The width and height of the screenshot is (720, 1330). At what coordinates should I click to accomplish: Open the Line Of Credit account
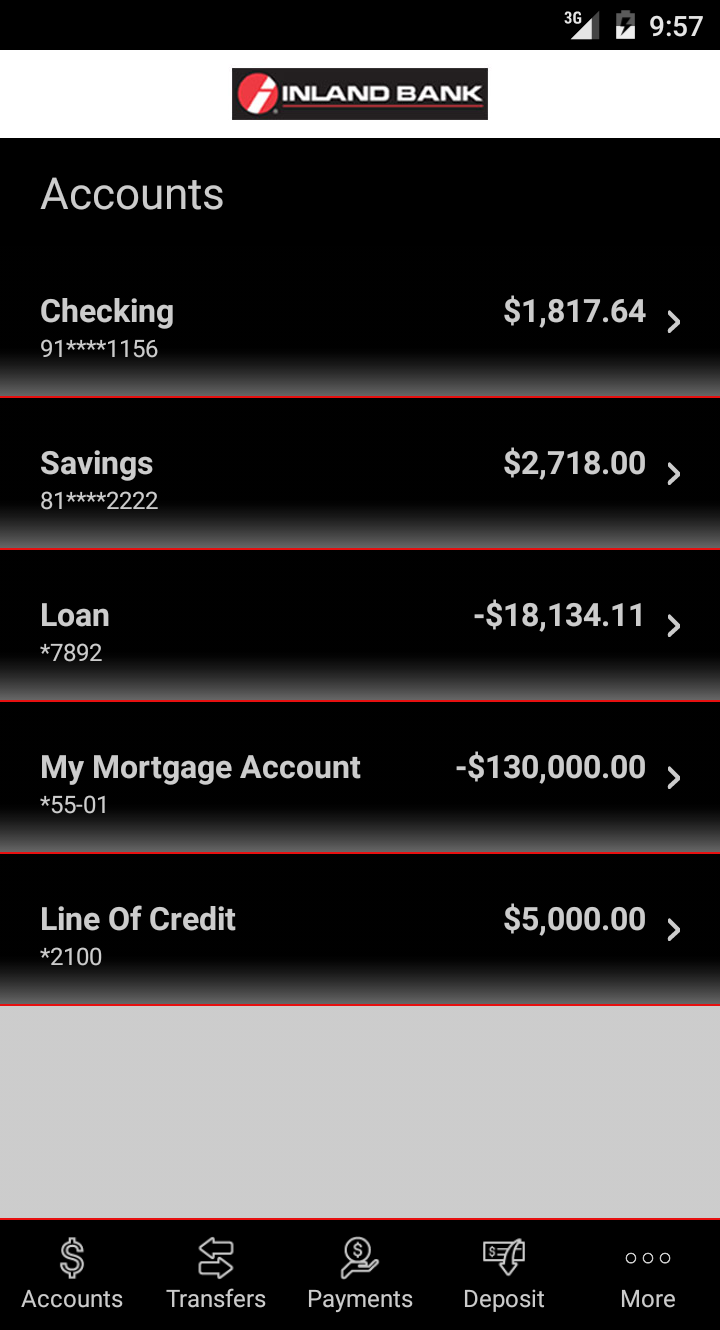[x=360, y=933]
